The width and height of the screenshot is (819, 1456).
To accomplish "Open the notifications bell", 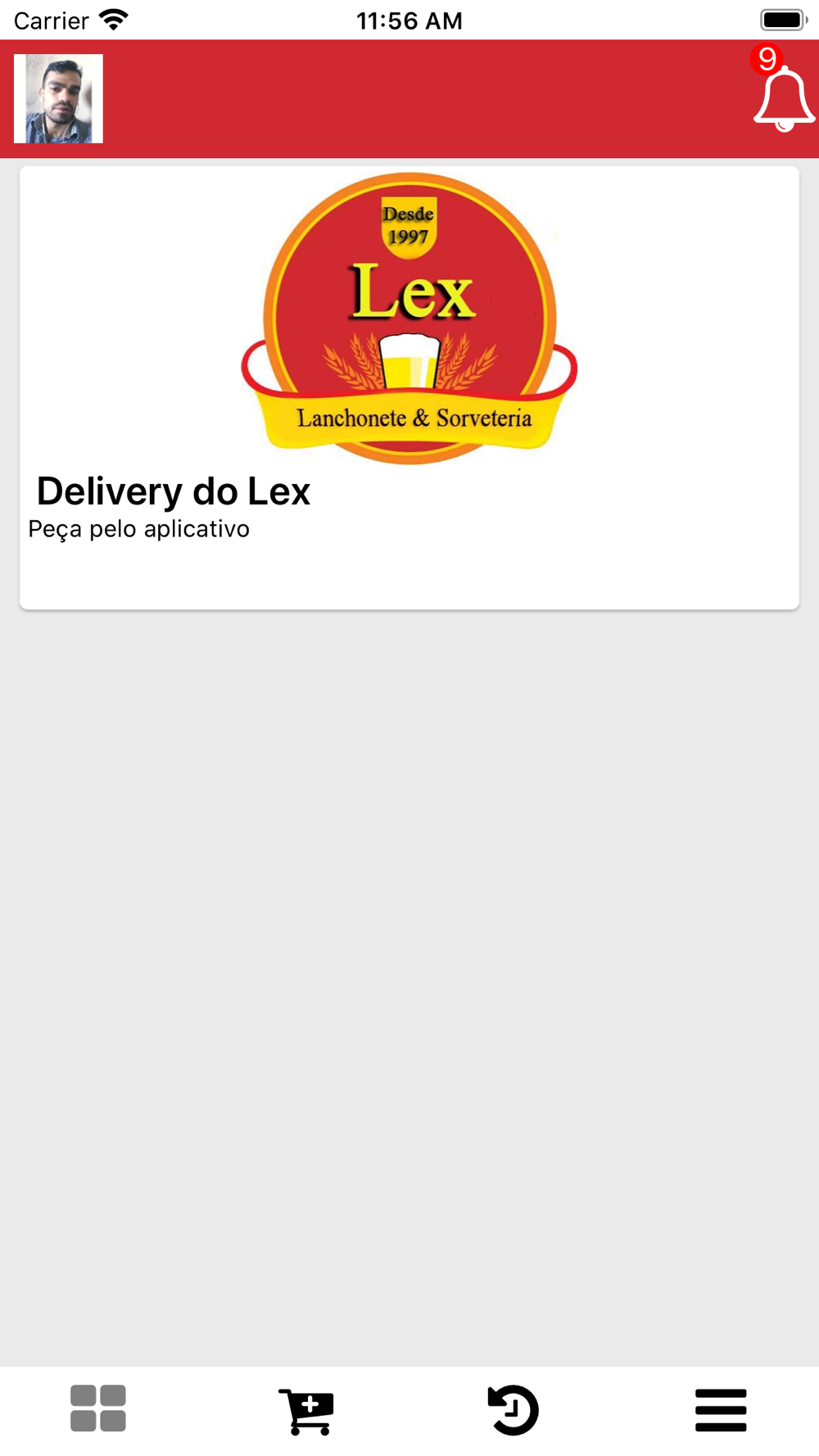I will pos(783,98).
